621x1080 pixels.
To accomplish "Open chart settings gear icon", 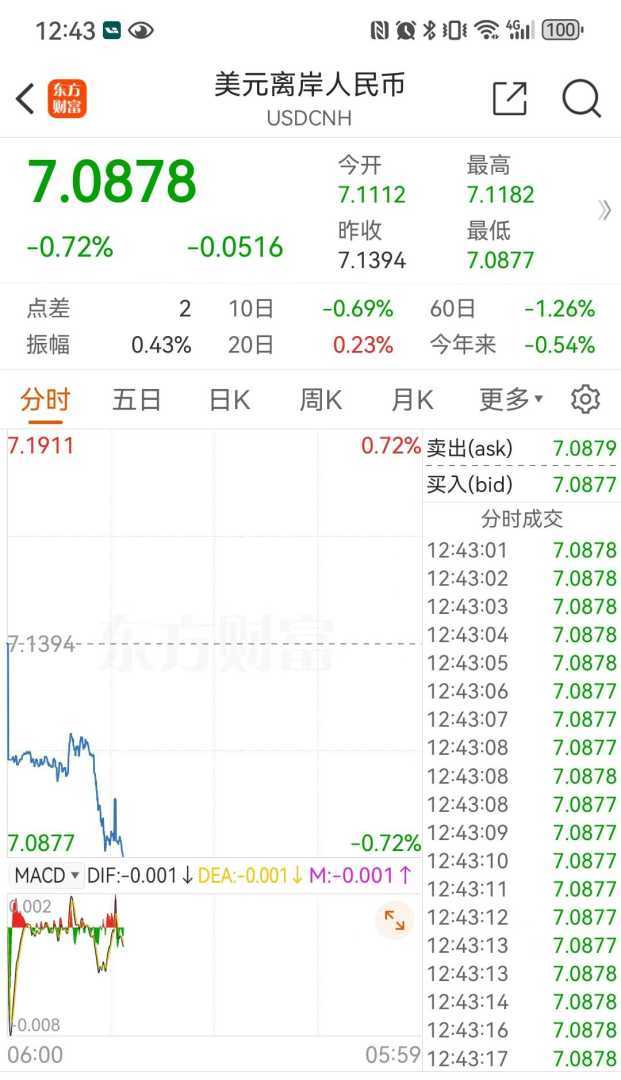I will pyautogui.click(x=585, y=400).
